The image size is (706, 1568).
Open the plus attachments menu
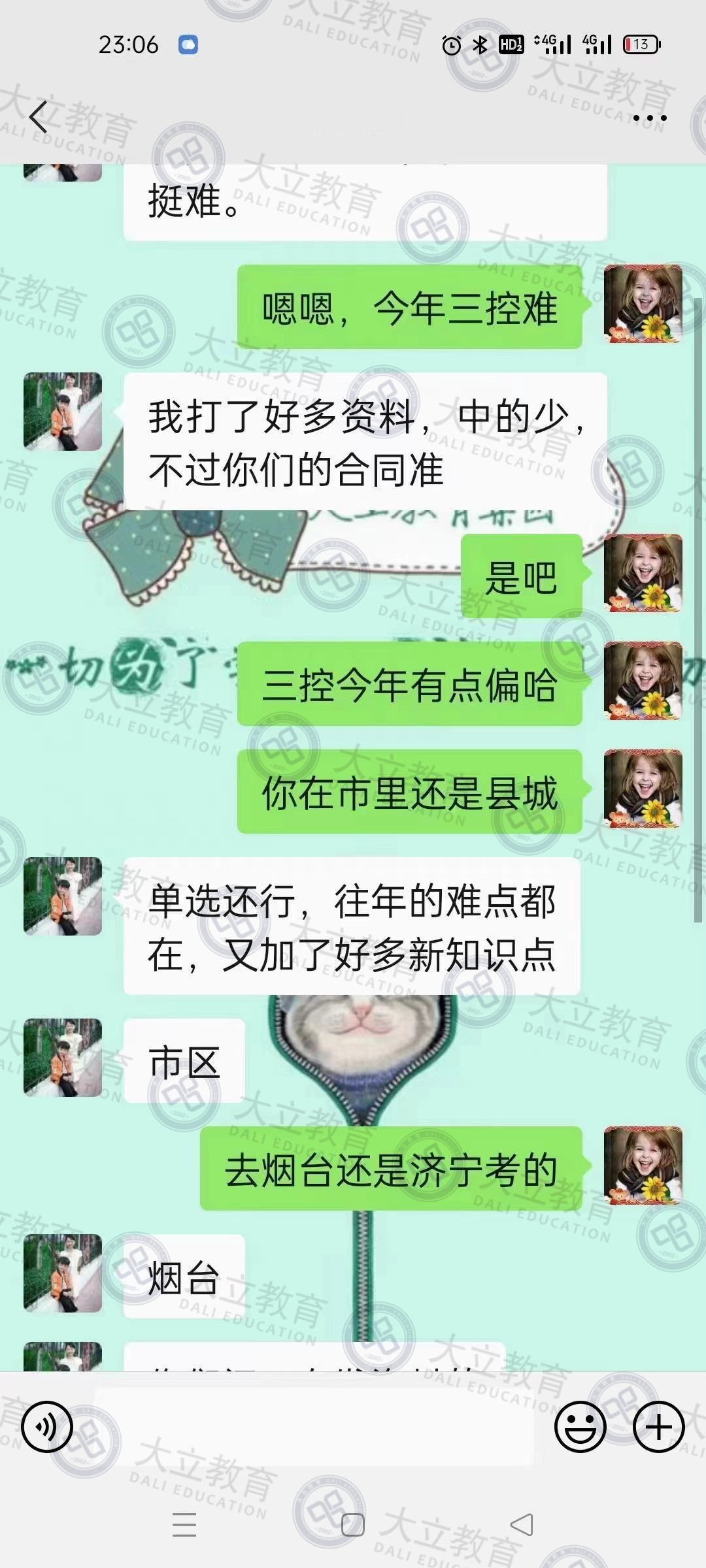pyautogui.click(x=658, y=1426)
